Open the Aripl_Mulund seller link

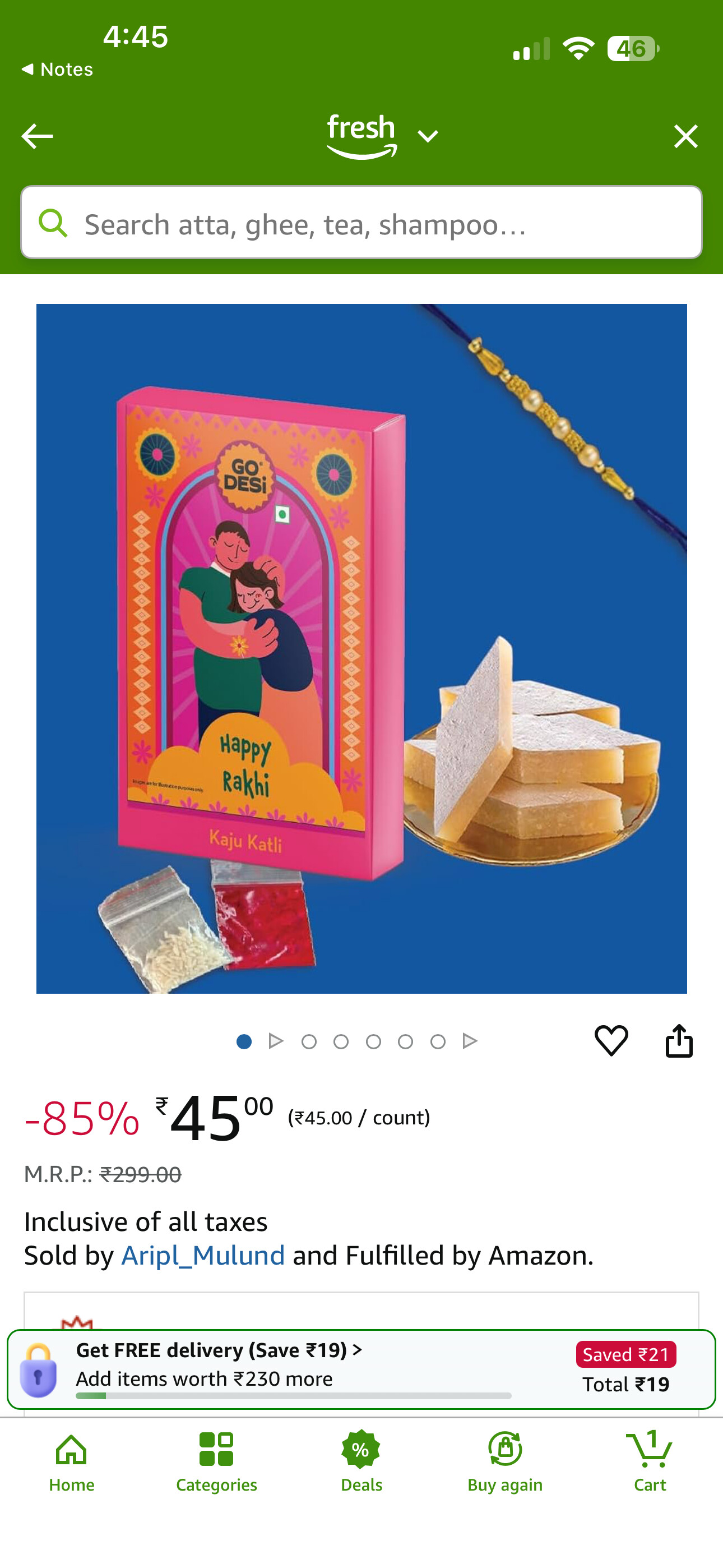tap(203, 1255)
